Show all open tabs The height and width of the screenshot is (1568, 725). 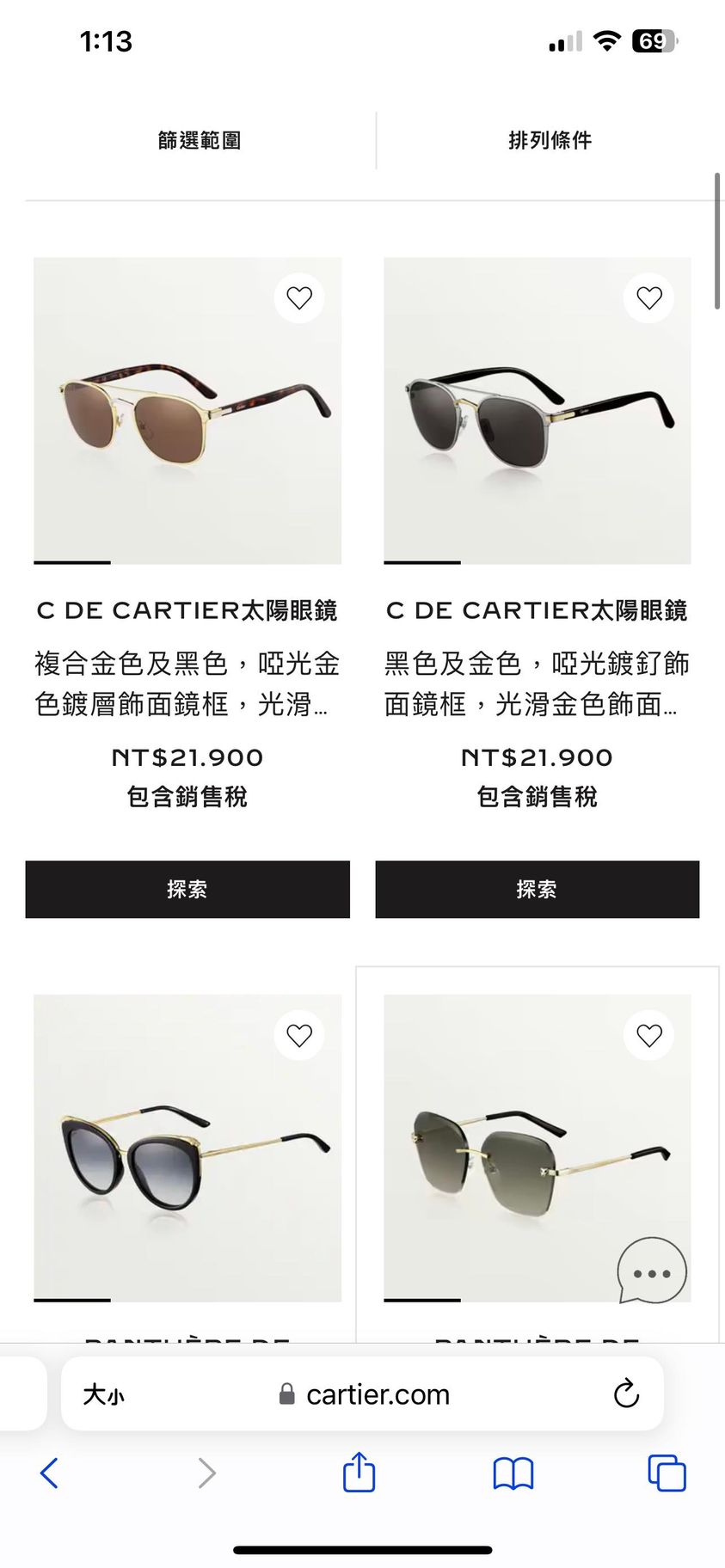click(667, 1473)
